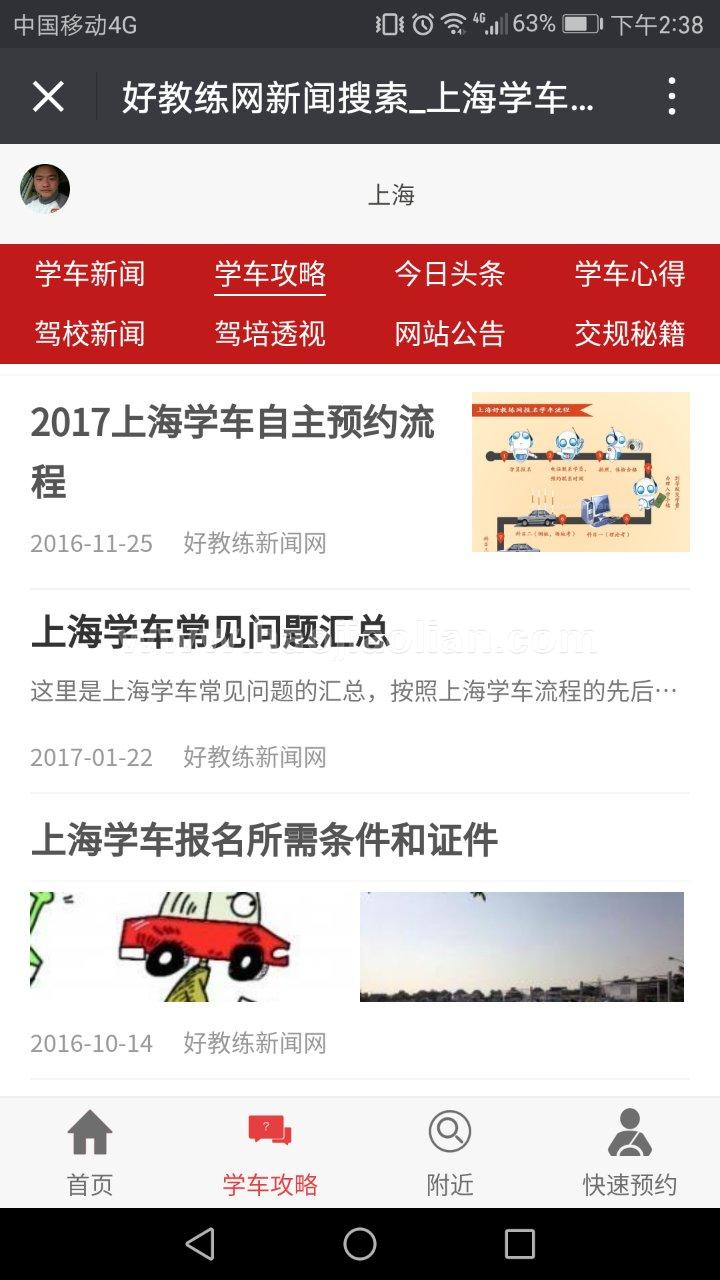Switch to 驾校新闻 category
This screenshot has width=720, height=1280.
[90, 333]
